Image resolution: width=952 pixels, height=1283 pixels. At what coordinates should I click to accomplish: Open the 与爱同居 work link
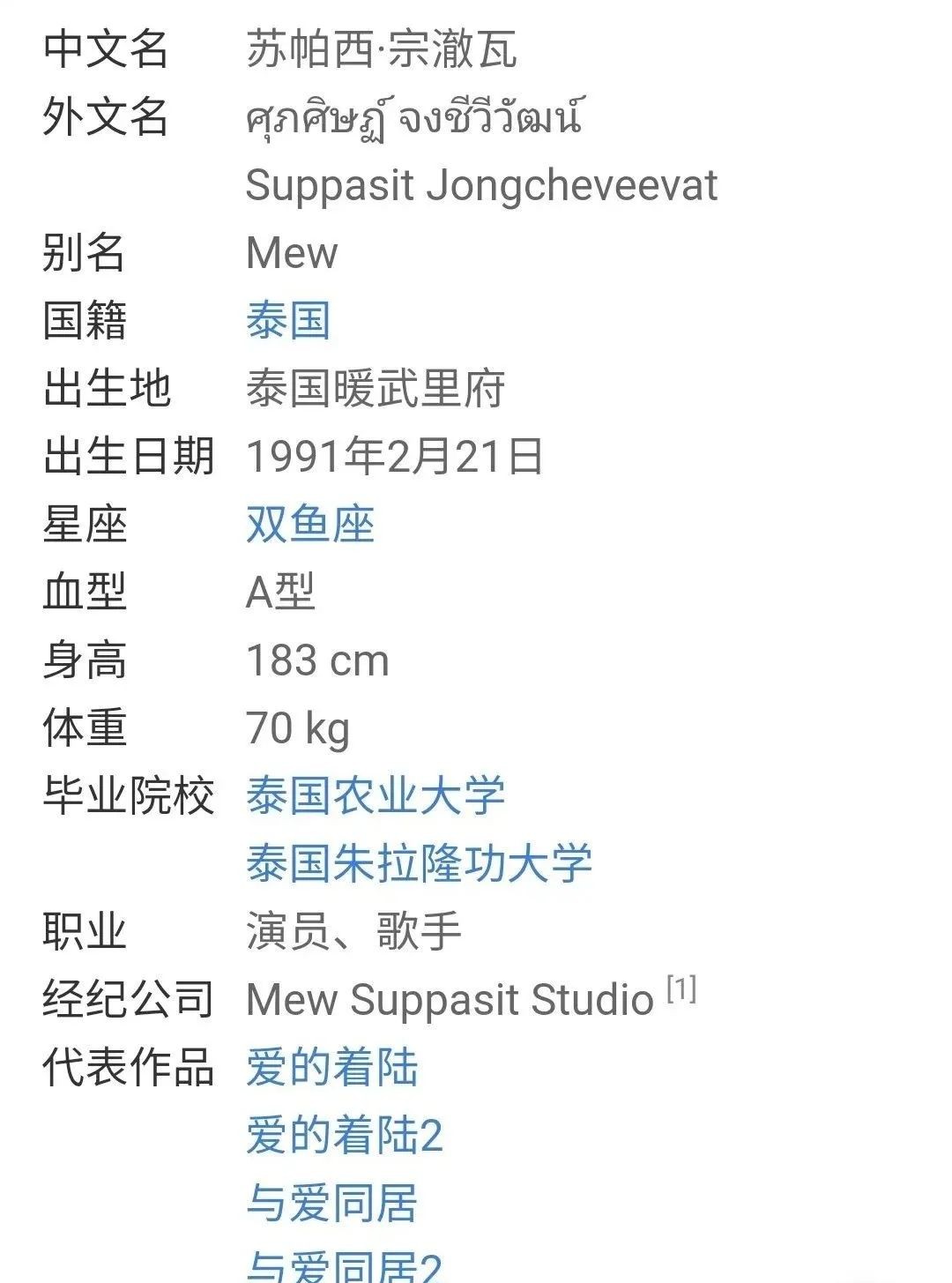[x=332, y=1203]
